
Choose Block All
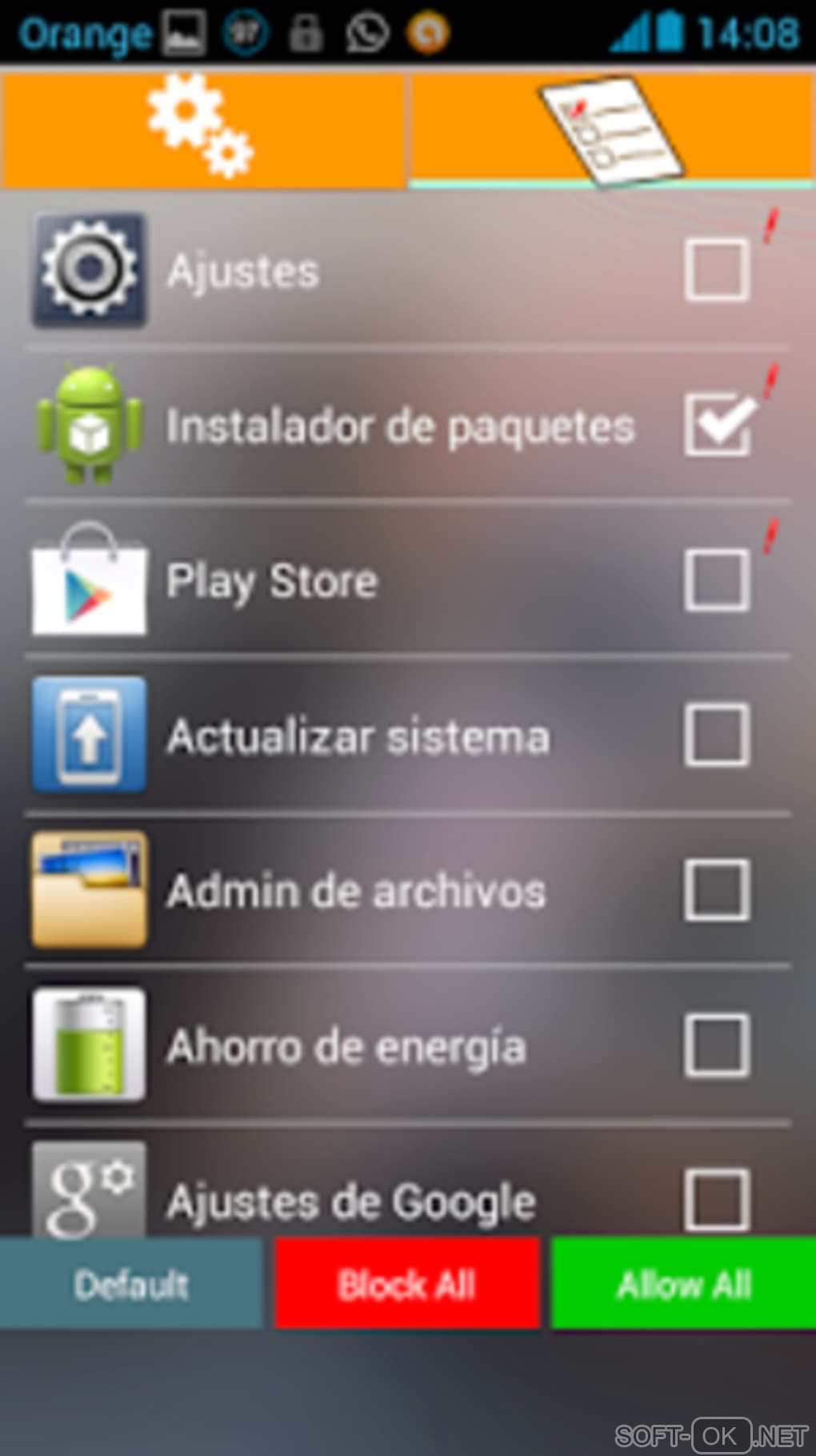[406, 1284]
